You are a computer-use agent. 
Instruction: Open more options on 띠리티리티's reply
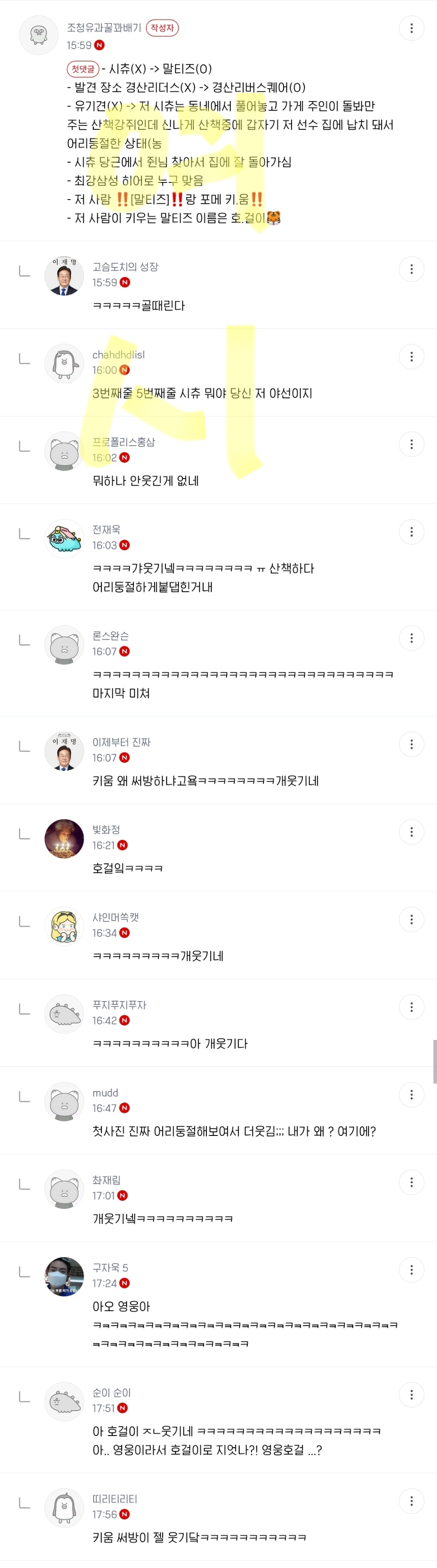coord(411,1501)
